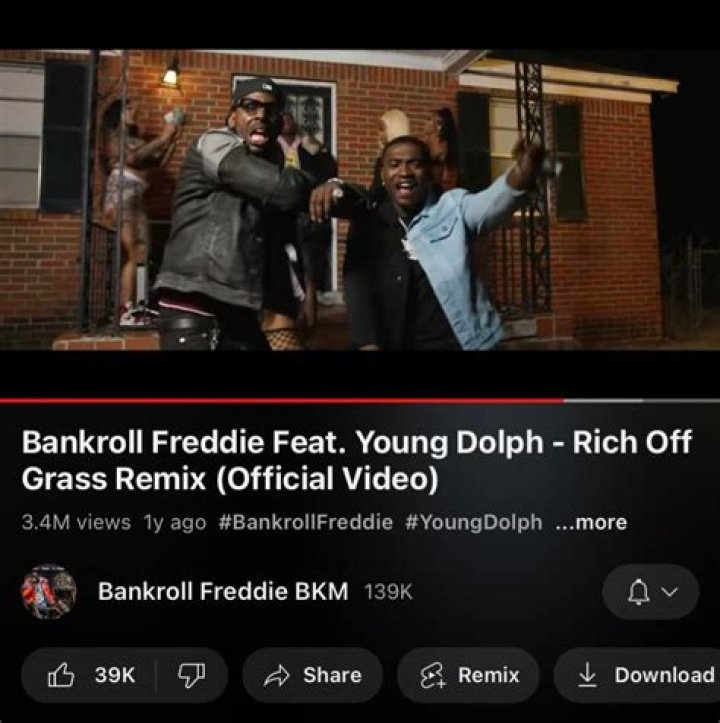The image size is (720, 723).
Task: Tap the video player area
Action: point(360,200)
